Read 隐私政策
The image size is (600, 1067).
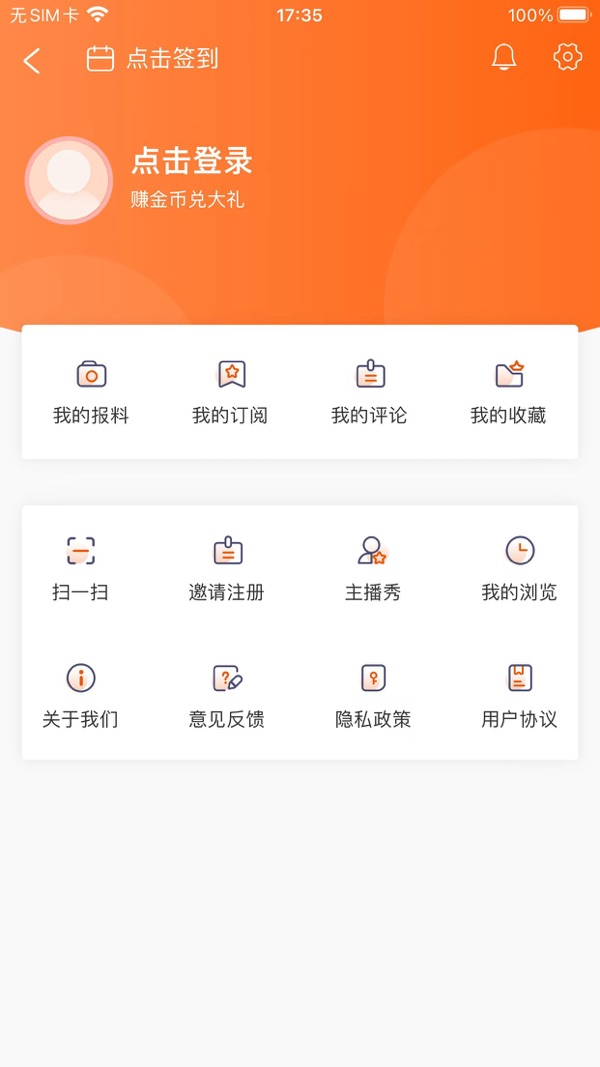373,696
